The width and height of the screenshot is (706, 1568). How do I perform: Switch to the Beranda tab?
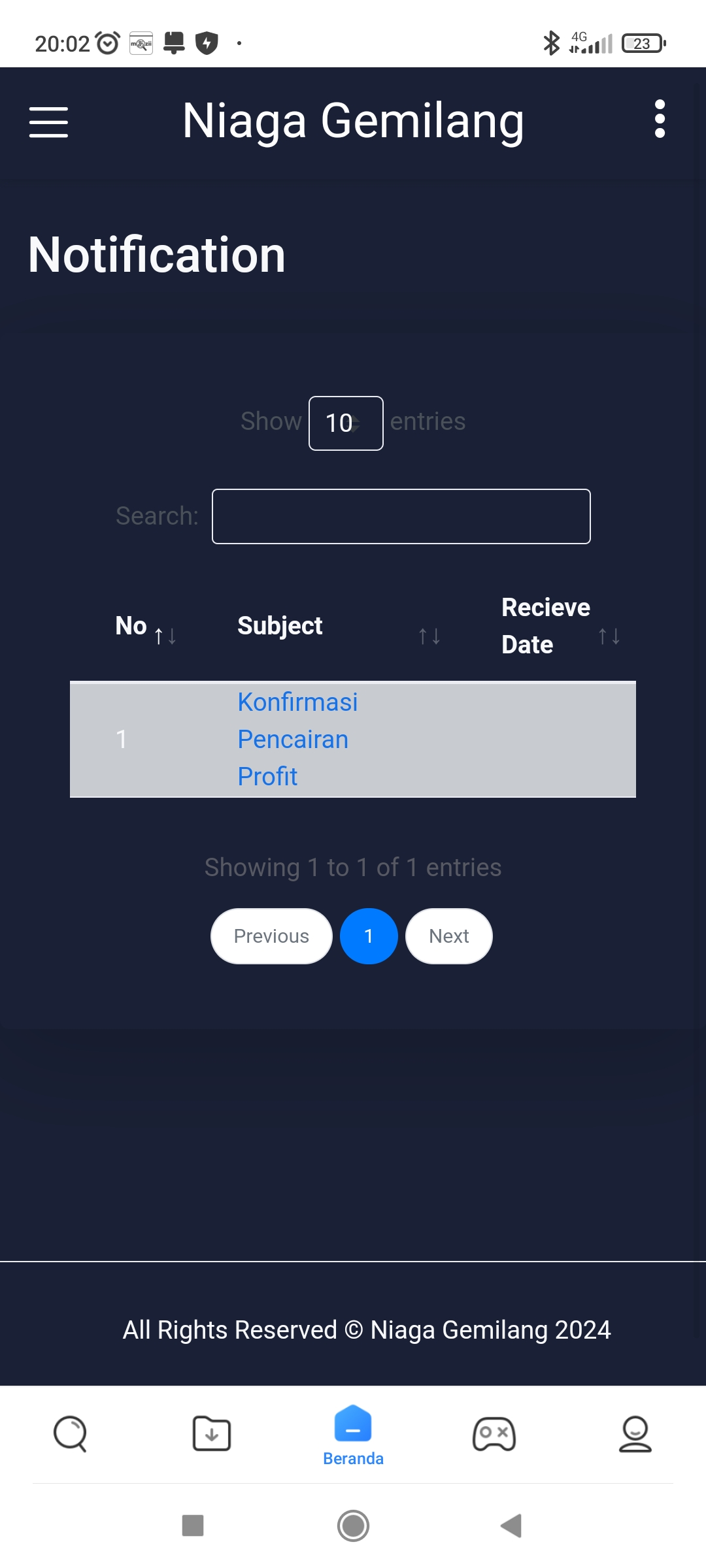tap(353, 1435)
